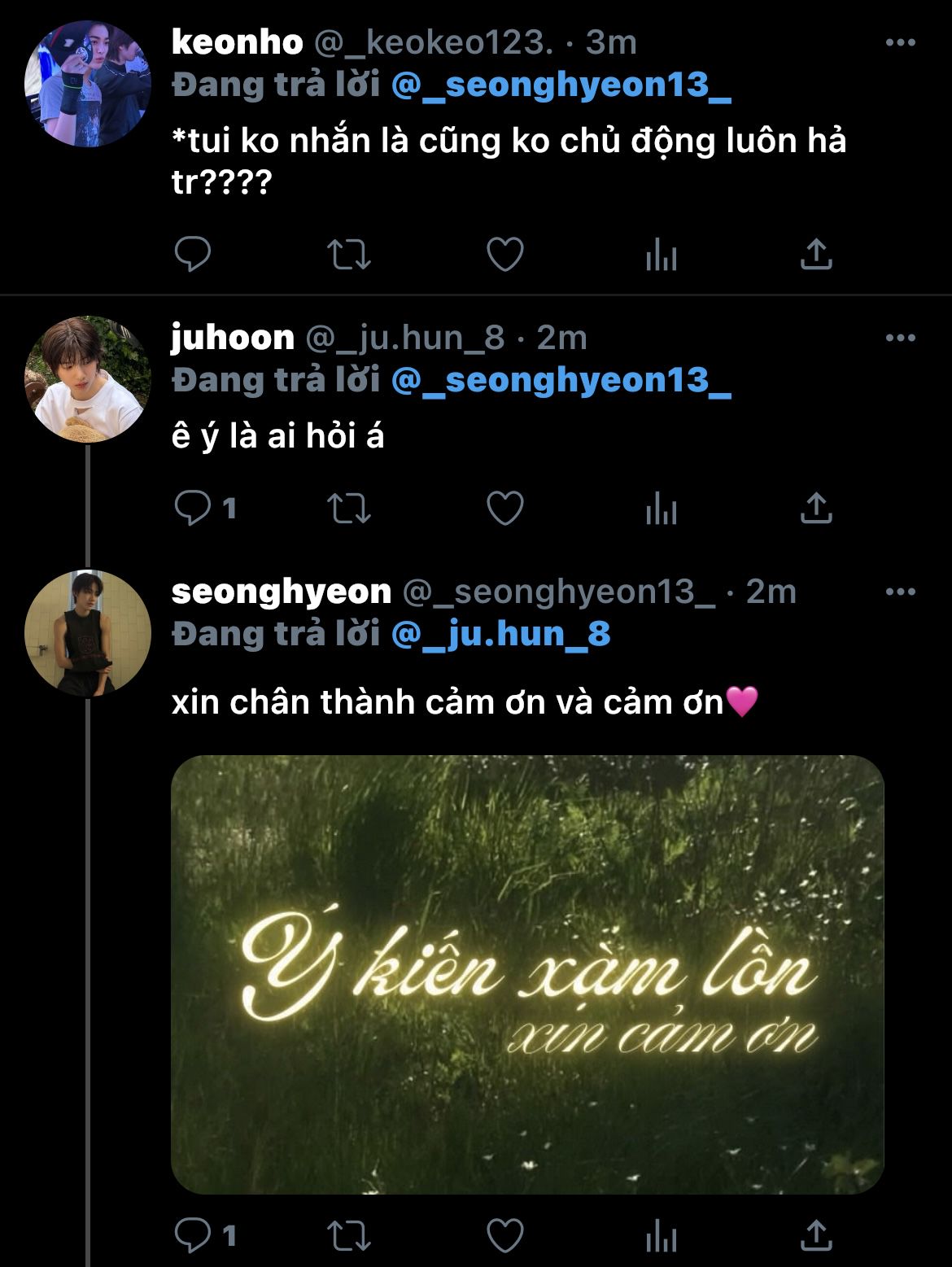Share juhoon's tweet
The width and height of the screenshot is (952, 1267).
[x=816, y=509]
